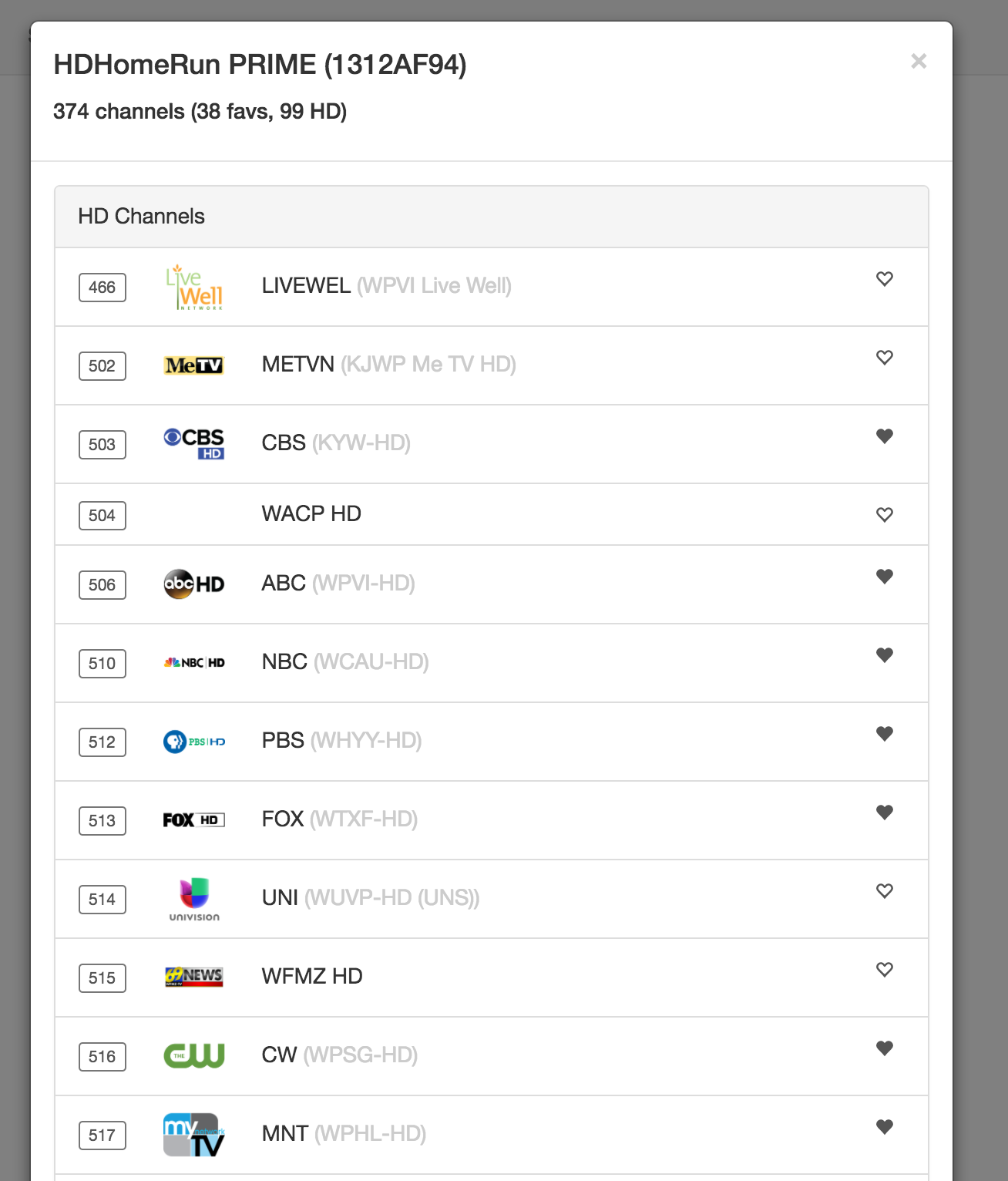Remove FOX from favorites
Viewport: 1008px width, 1181px height.
[x=884, y=813]
